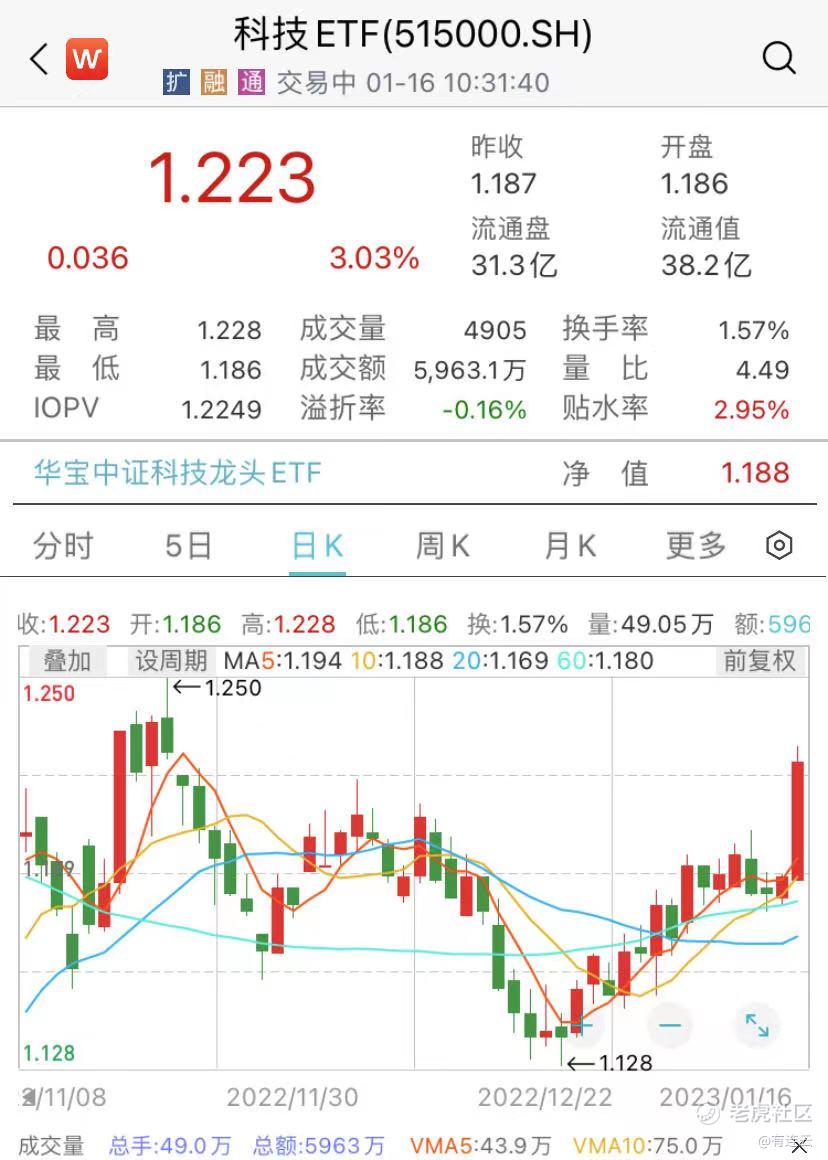This screenshot has height=1160, width=828.
Task: Switch to the 分时 intraday tab
Action: click(x=63, y=545)
